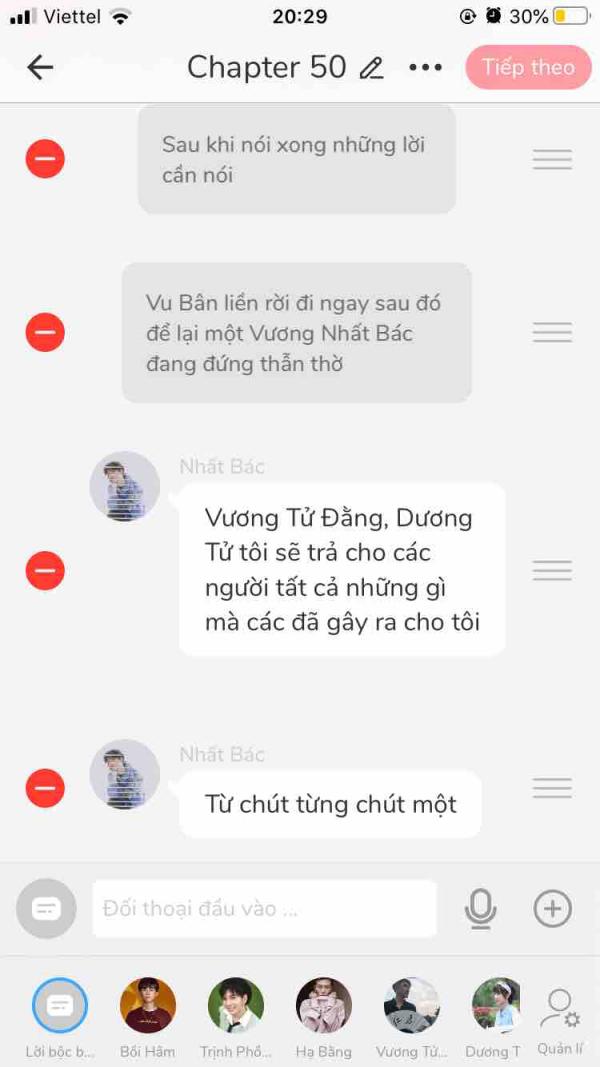
Task: Focus the 'Đối thoại đầu vào' text field
Action: point(265,908)
